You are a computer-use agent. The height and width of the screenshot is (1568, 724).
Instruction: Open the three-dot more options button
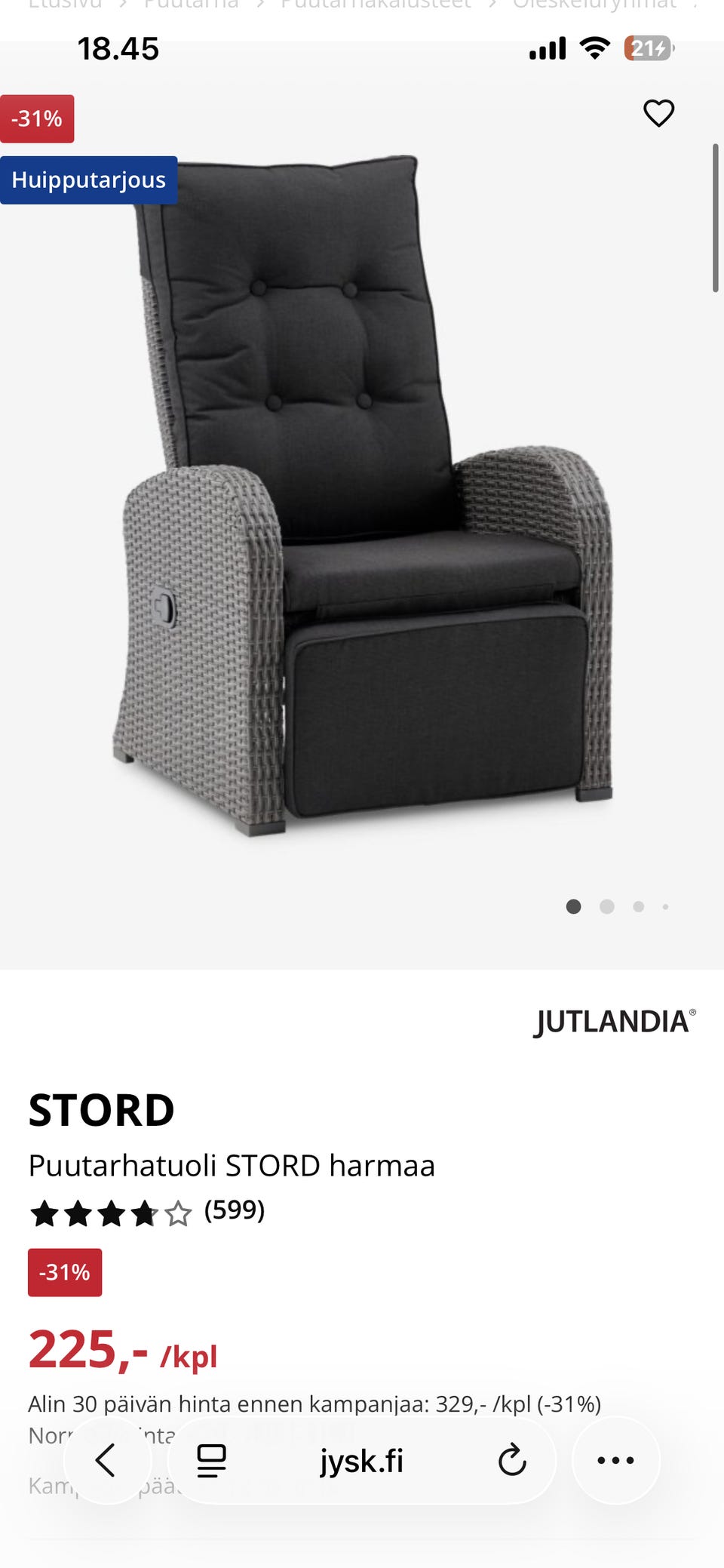615,1460
